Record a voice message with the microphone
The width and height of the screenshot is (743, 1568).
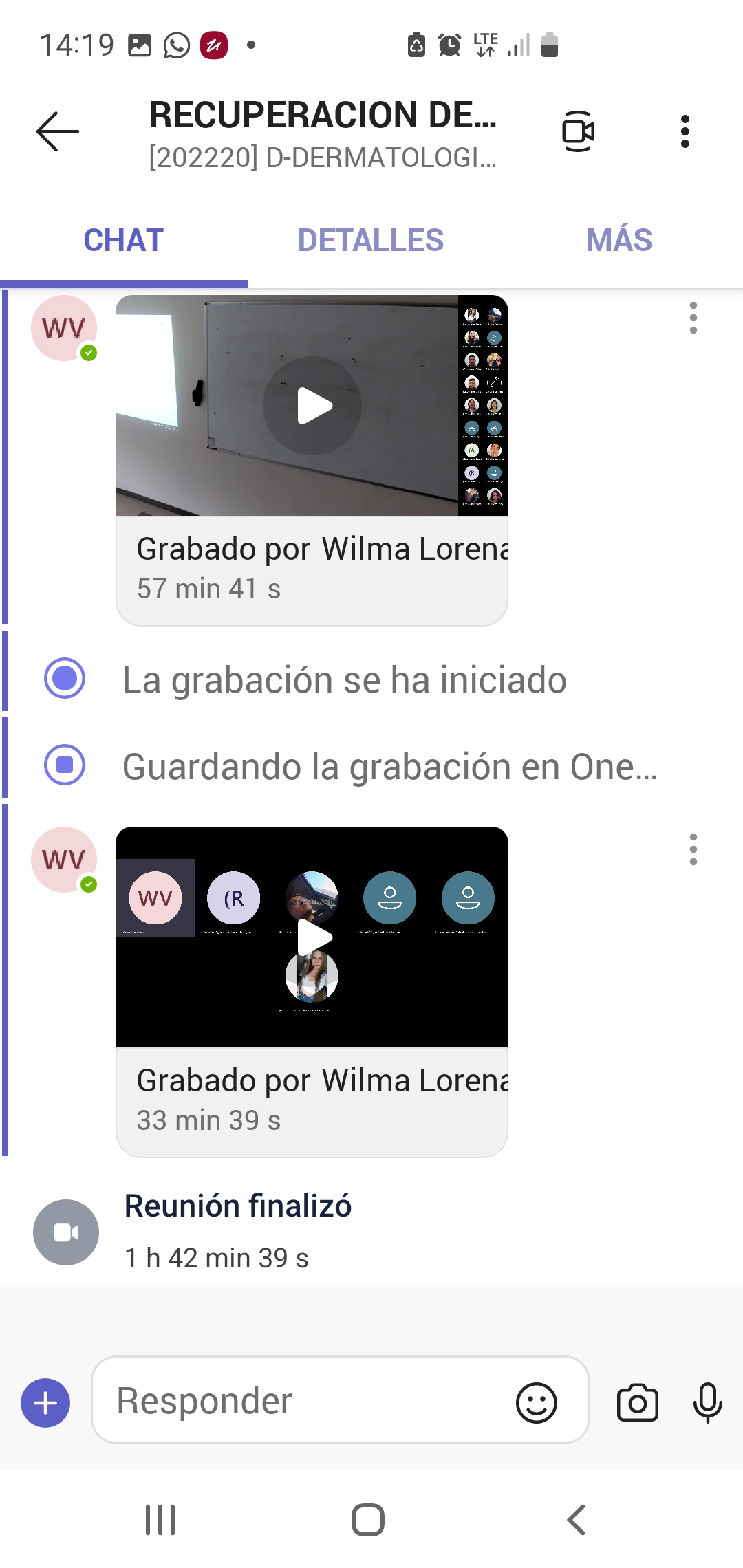pos(707,1402)
